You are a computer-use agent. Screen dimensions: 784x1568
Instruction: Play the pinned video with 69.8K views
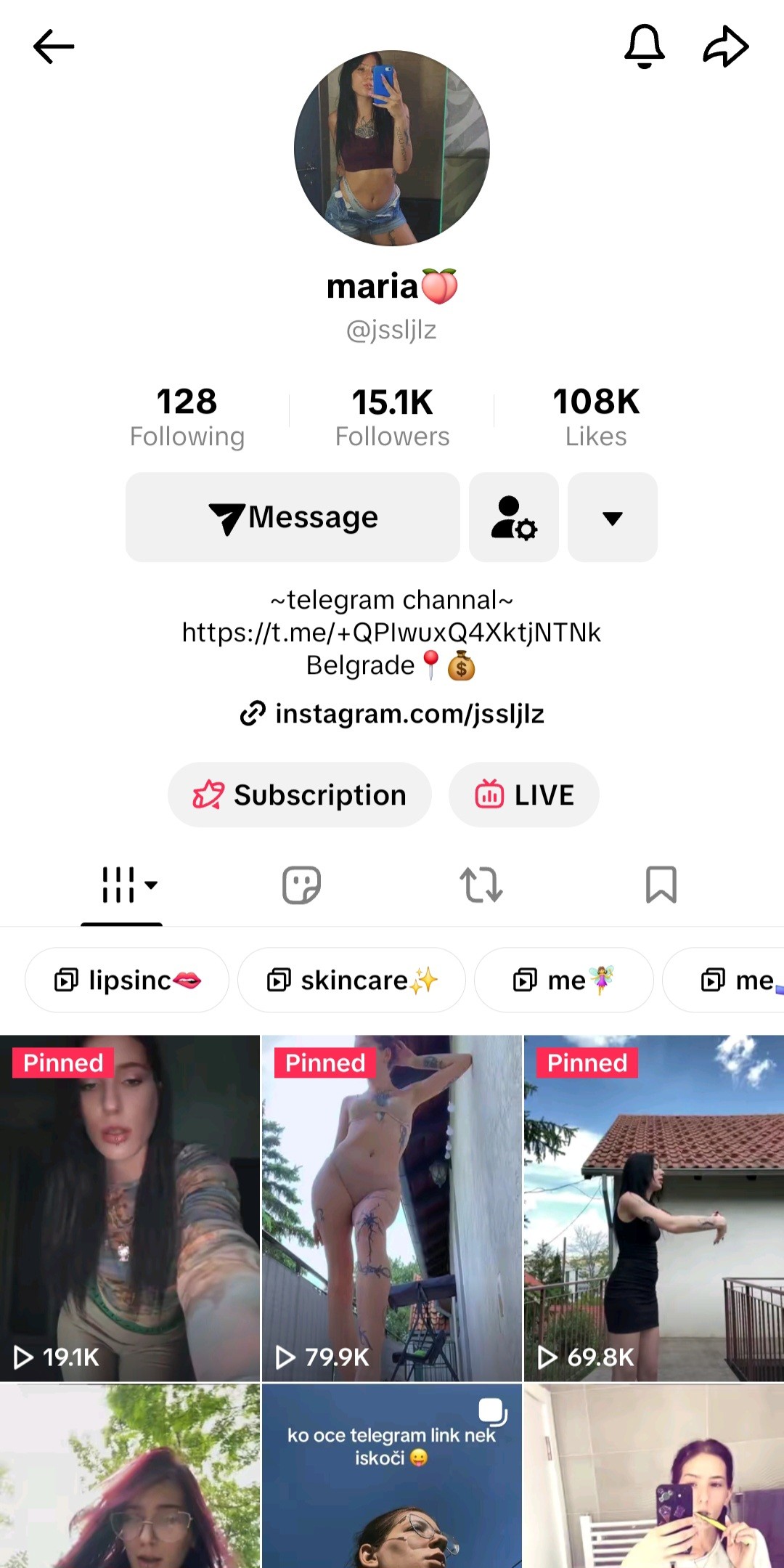click(x=654, y=1208)
